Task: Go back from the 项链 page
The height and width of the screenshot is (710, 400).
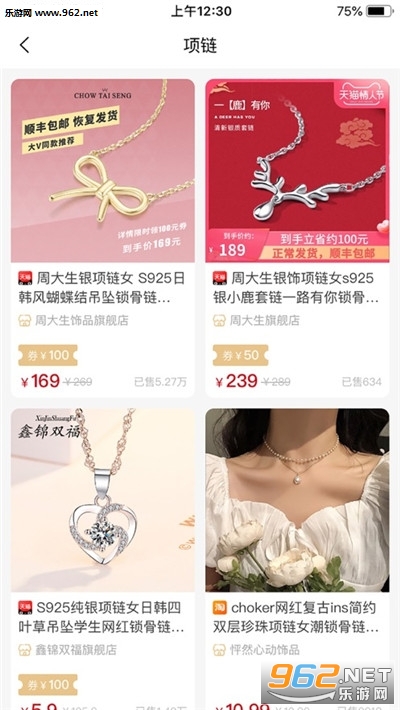Action: pyautogui.click(x=24, y=45)
